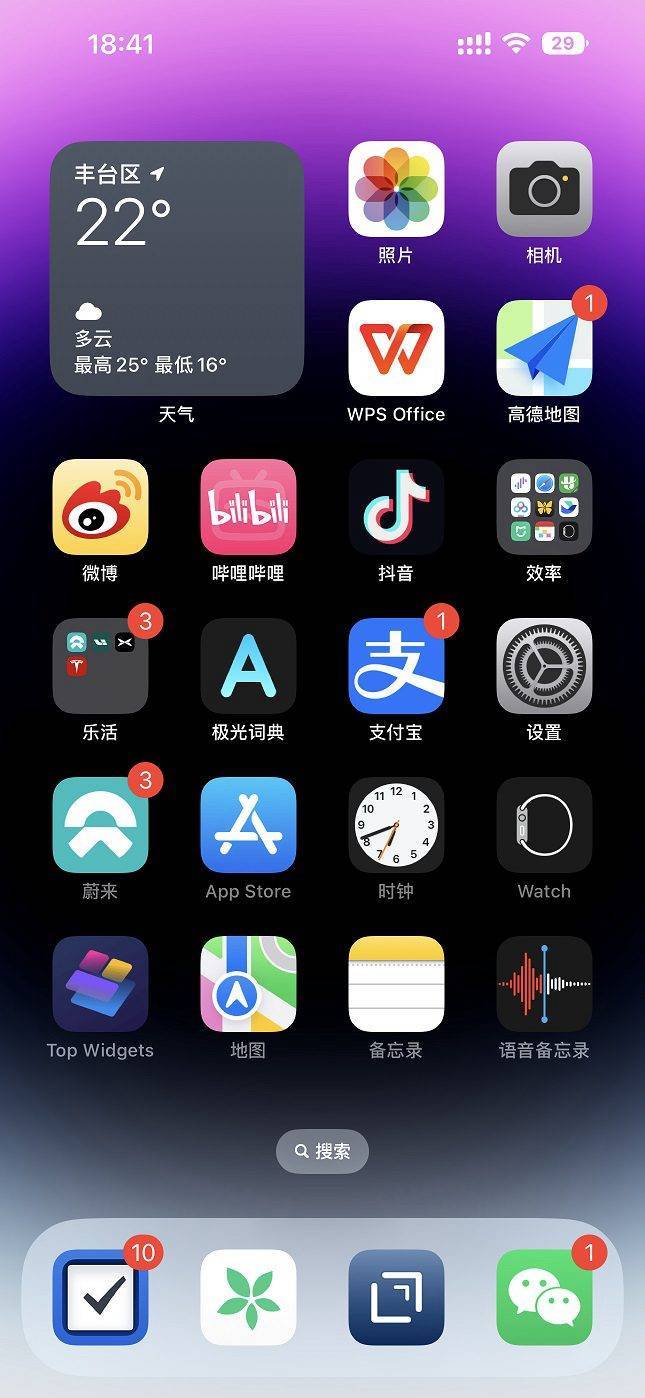Image resolution: width=645 pixels, height=1398 pixels.
Task: Open the 天气 weather widget
Action: [177, 268]
